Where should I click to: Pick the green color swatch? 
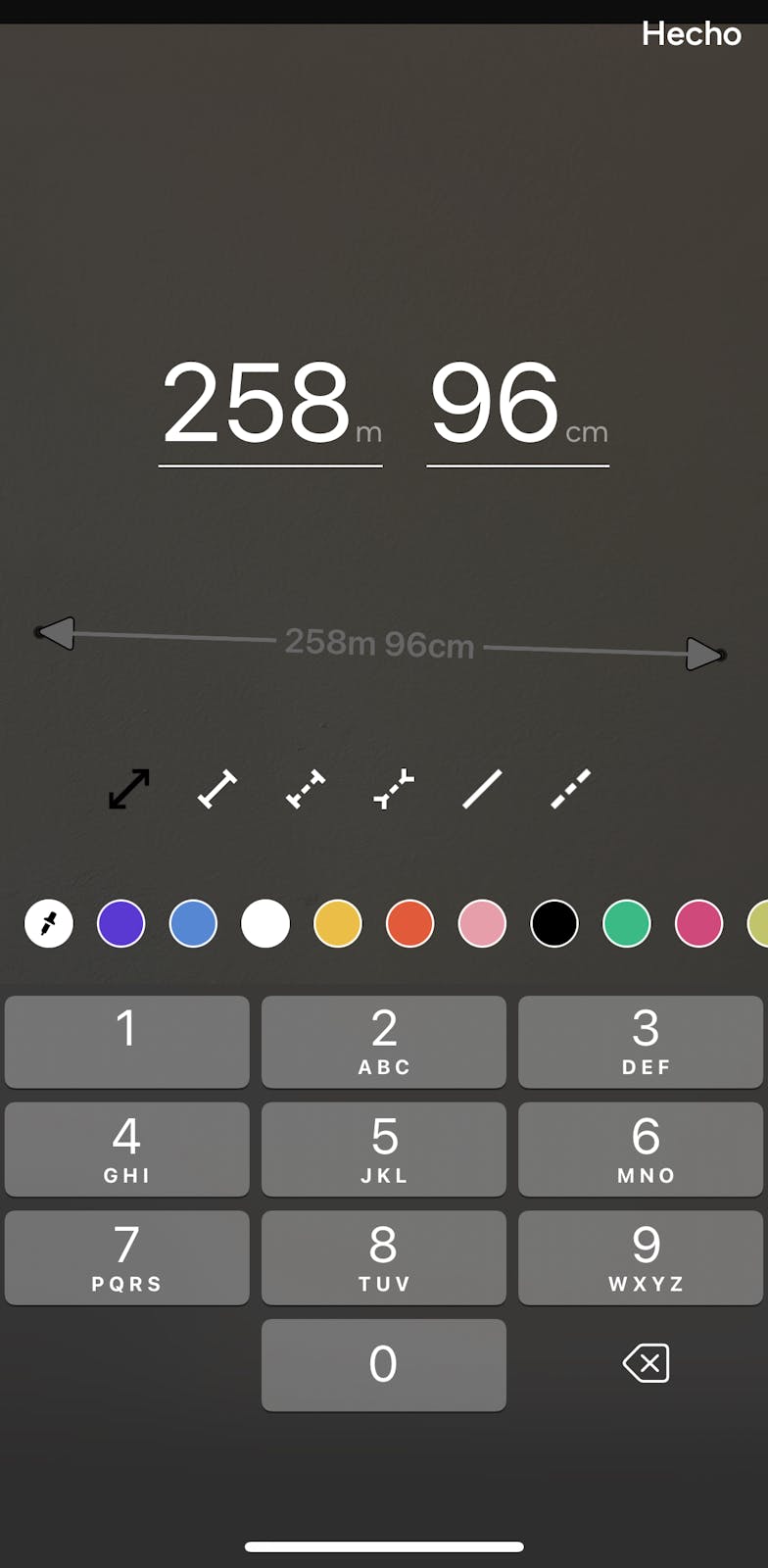click(627, 923)
